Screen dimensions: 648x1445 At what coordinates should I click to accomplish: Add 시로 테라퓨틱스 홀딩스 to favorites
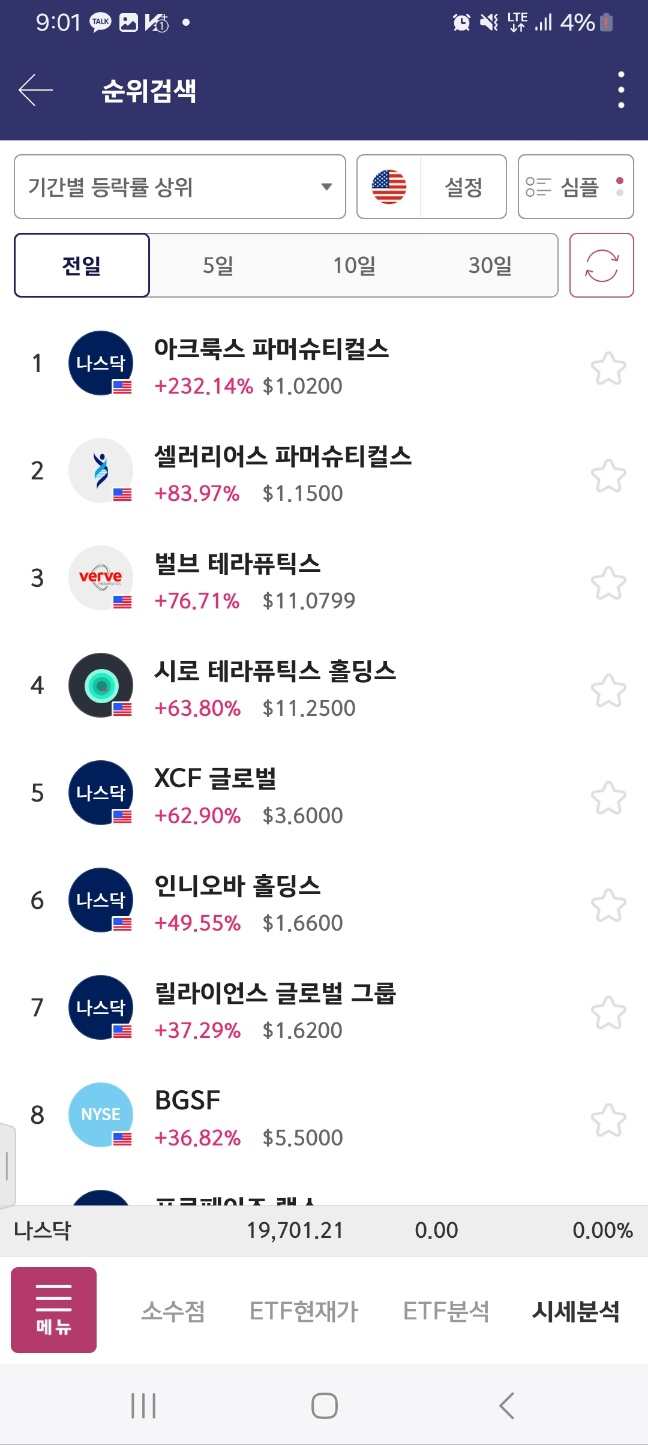(x=608, y=690)
